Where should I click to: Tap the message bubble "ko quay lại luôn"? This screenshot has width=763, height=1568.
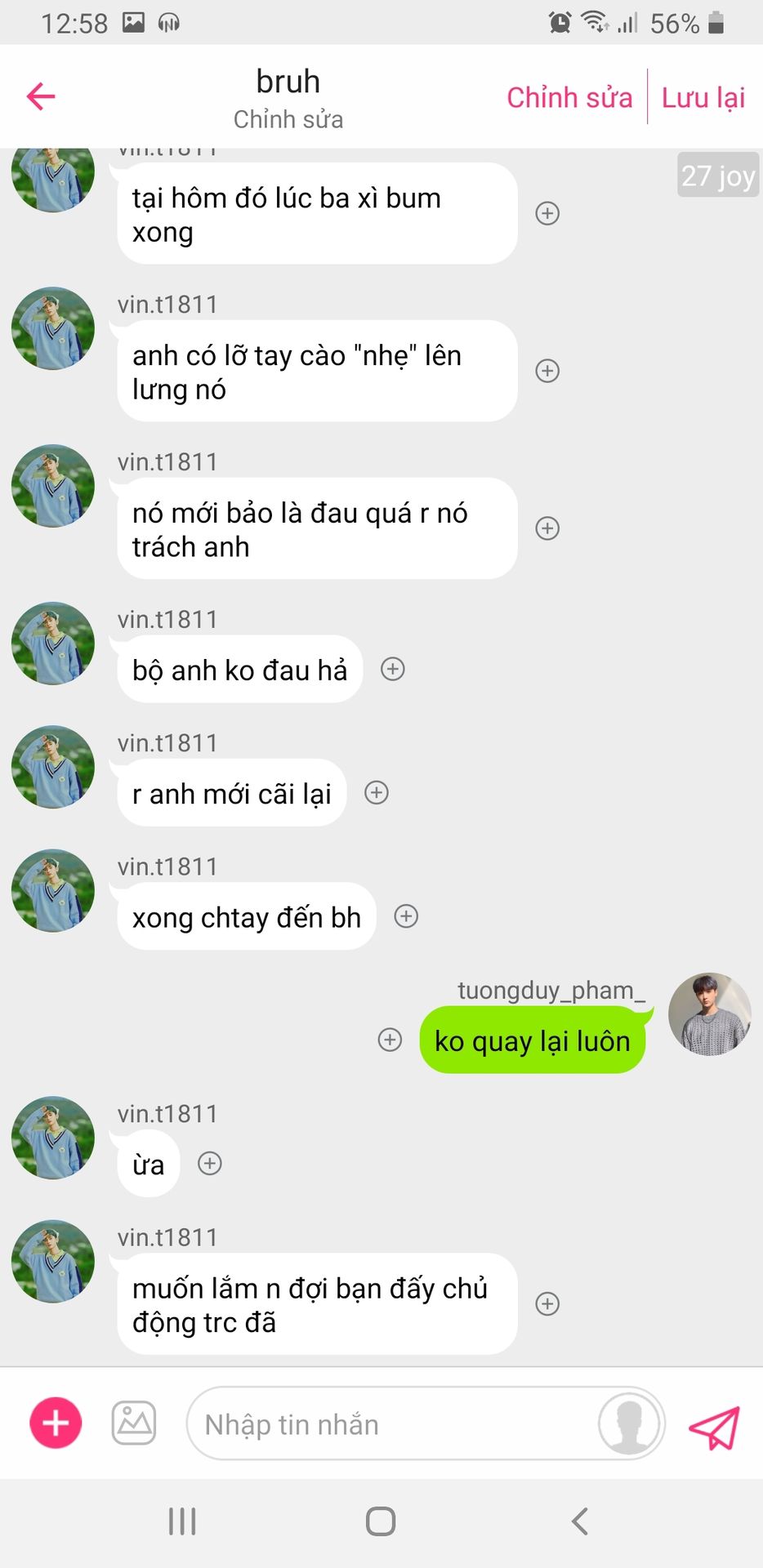(x=533, y=1041)
